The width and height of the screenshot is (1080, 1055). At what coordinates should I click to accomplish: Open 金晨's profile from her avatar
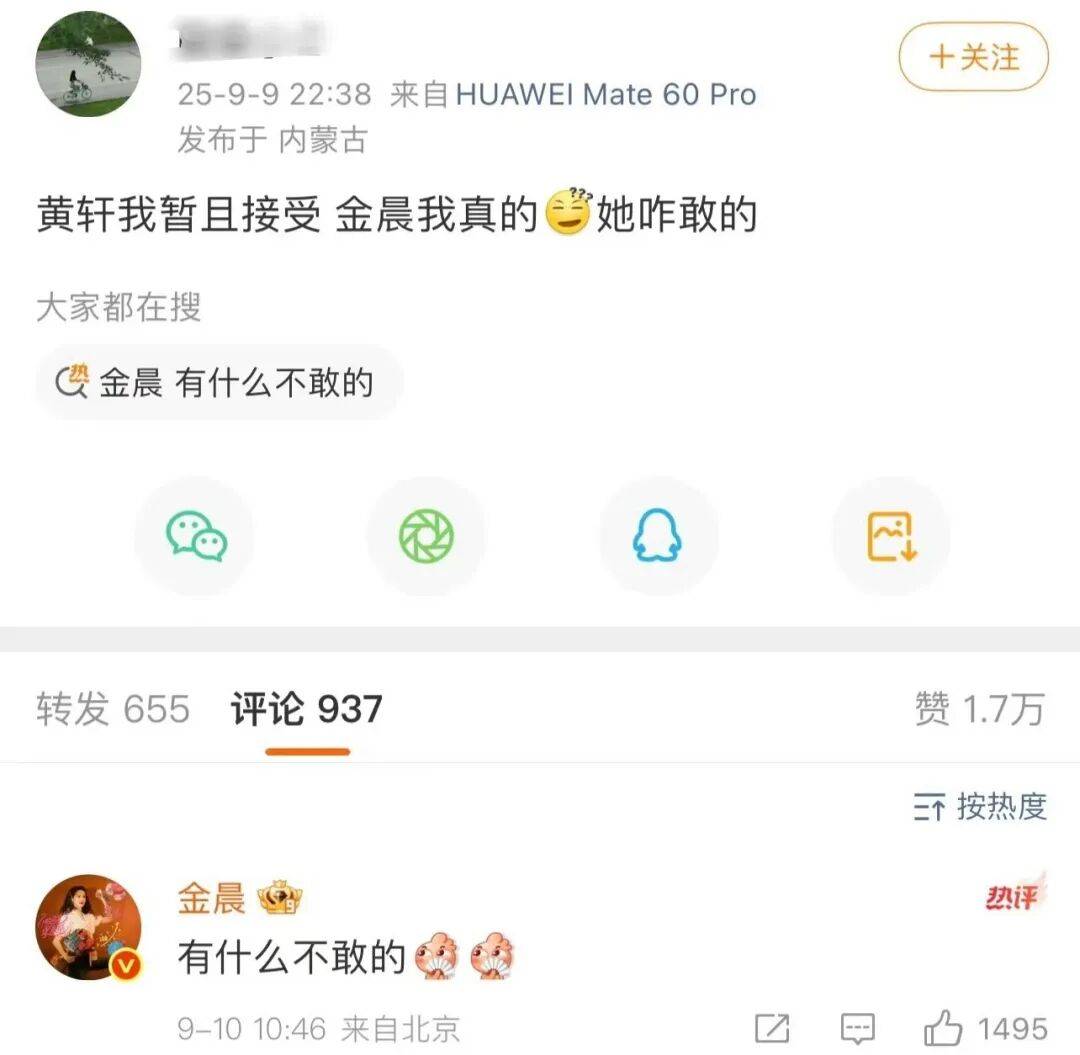(x=88, y=927)
